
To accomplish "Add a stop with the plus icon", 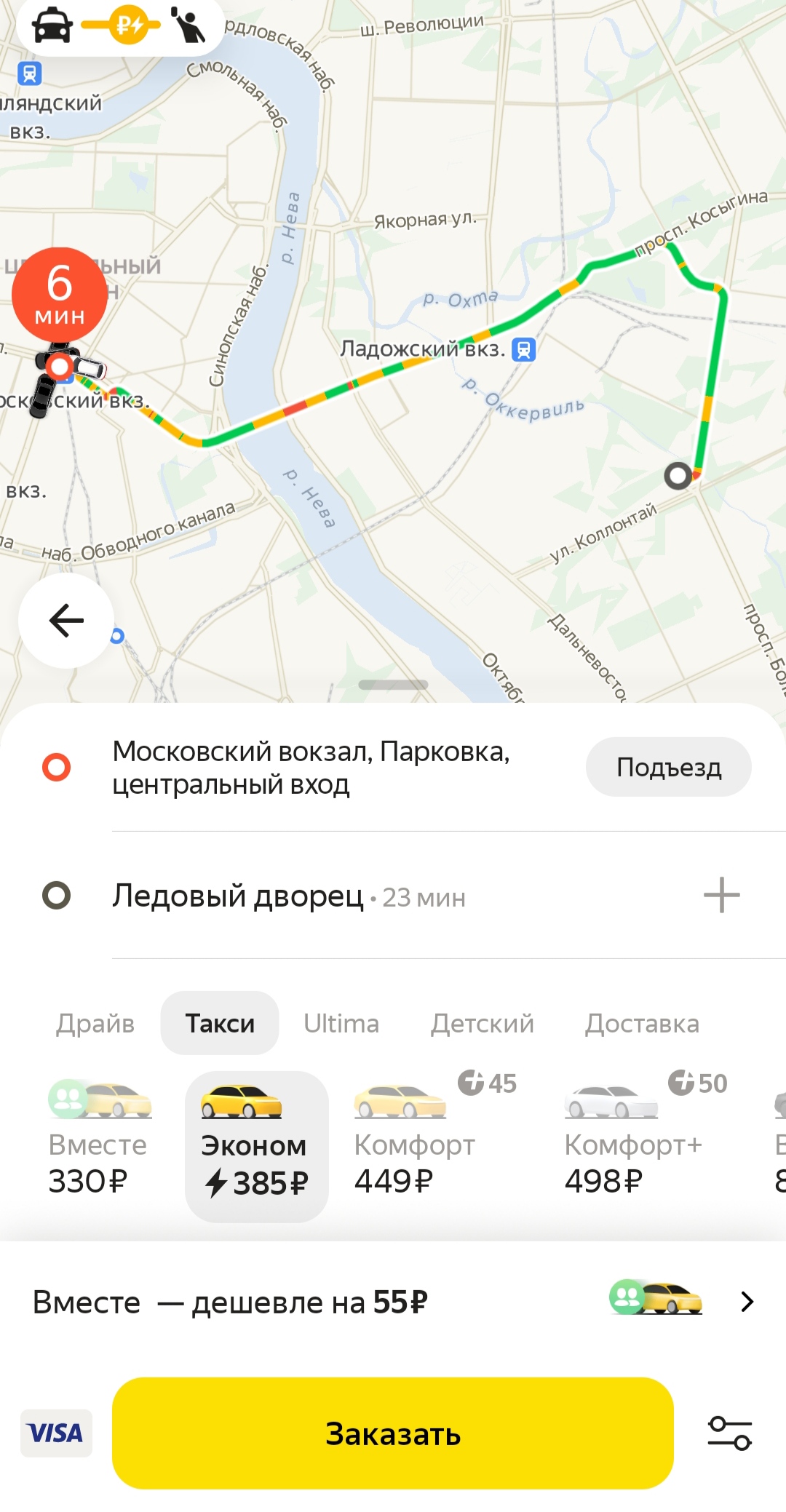I will click(721, 895).
